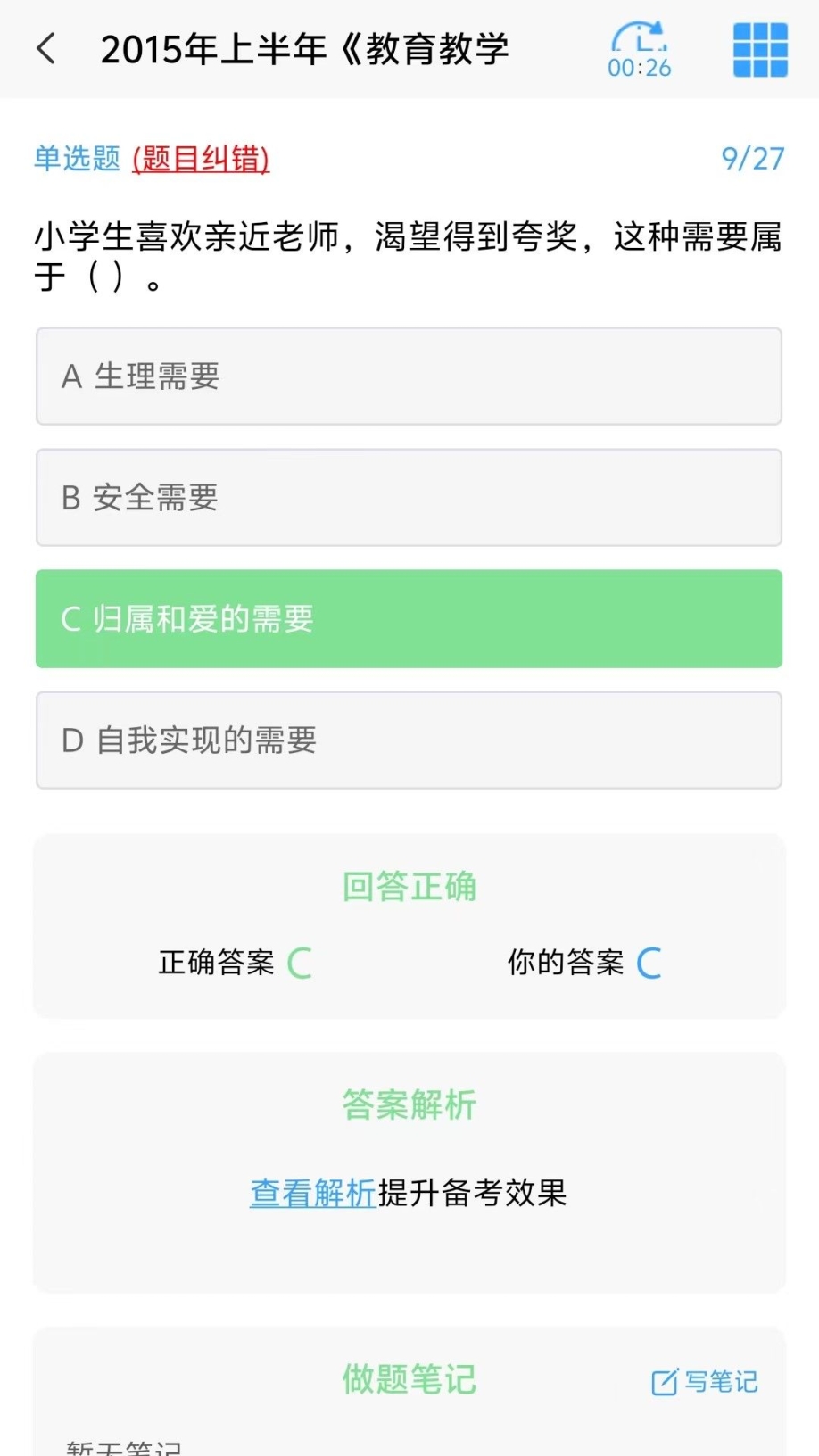Select option D 自我实现的需要
819x1456 pixels.
click(409, 740)
